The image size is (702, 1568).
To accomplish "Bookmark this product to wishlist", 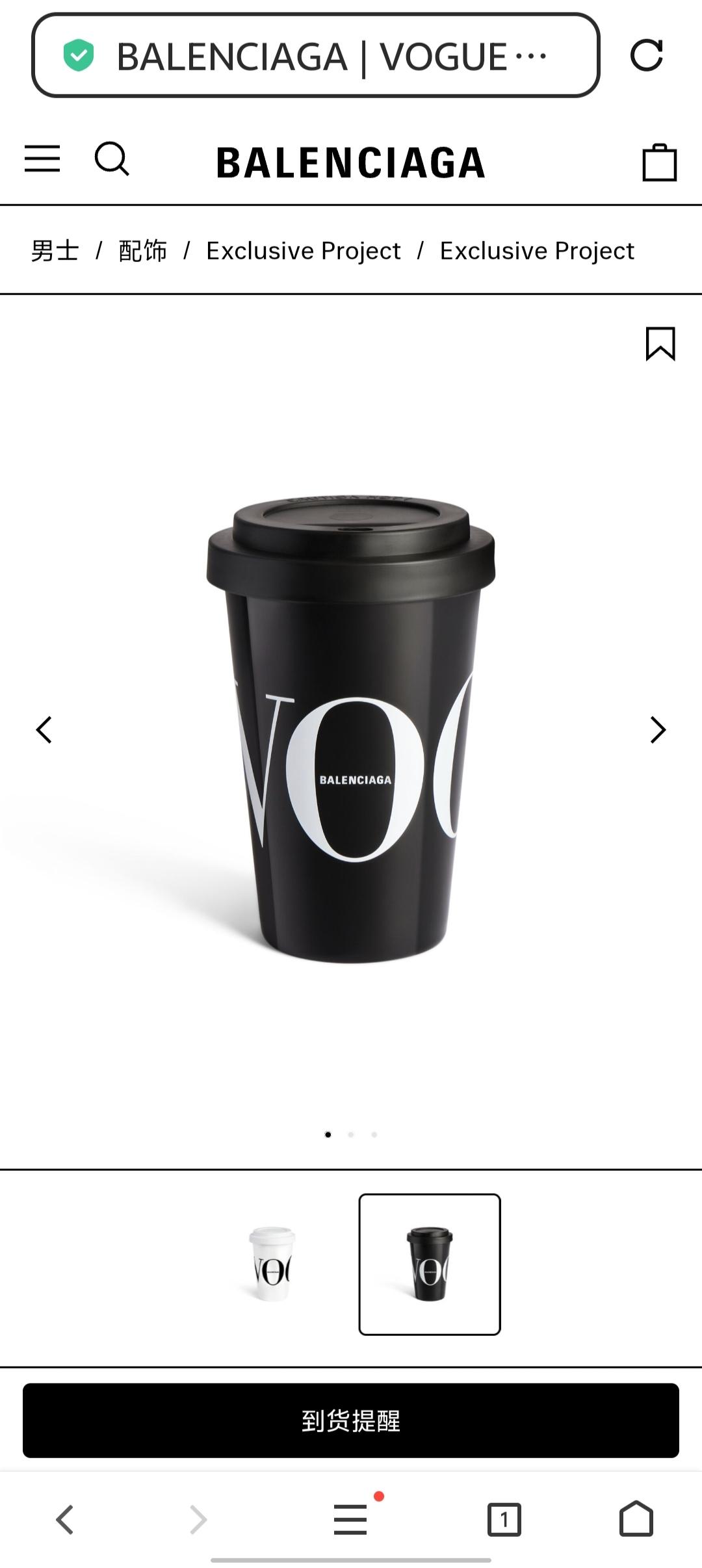I will coord(660,343).
